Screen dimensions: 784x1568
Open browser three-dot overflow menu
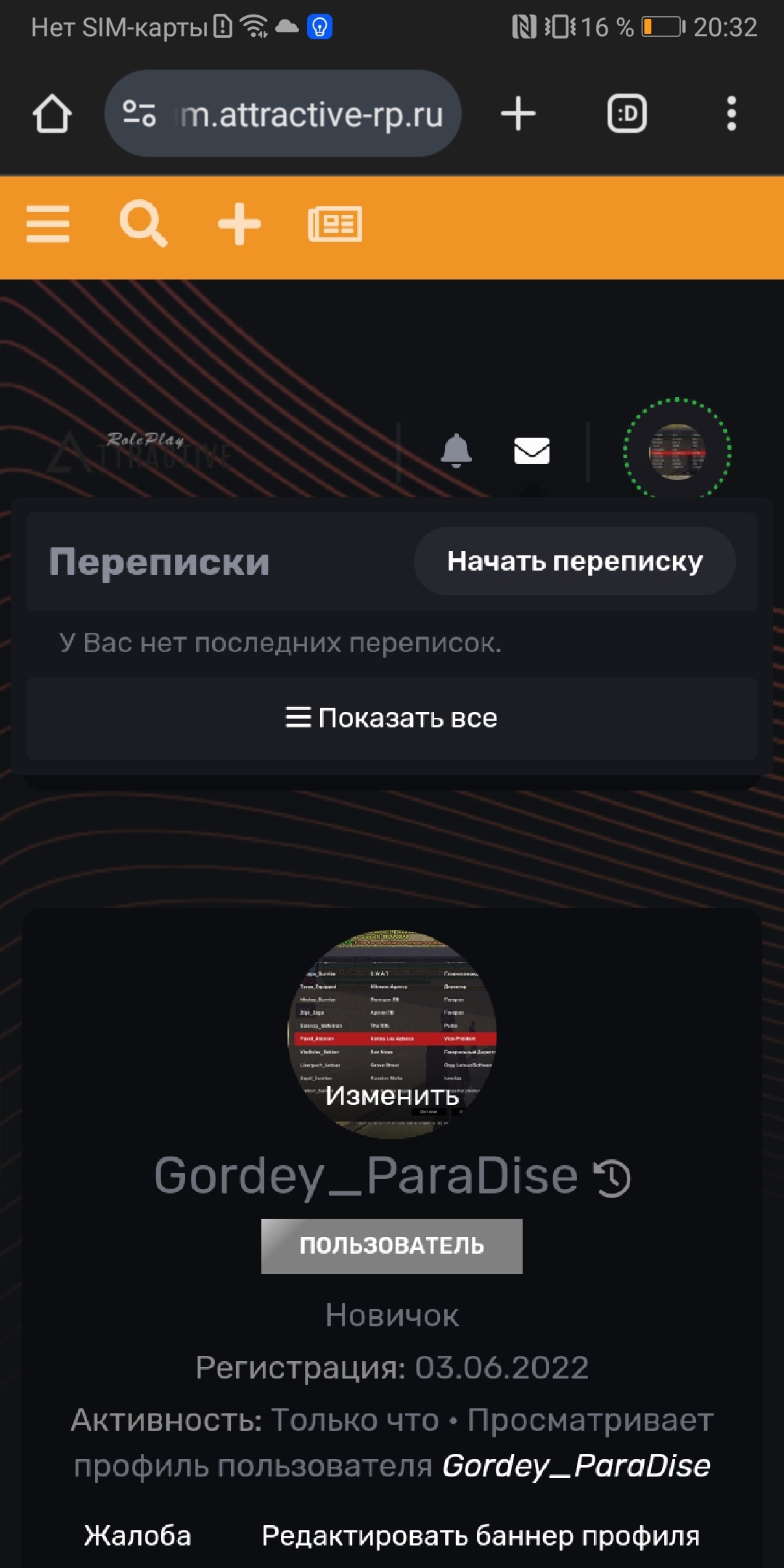click(x=731, y=114)
